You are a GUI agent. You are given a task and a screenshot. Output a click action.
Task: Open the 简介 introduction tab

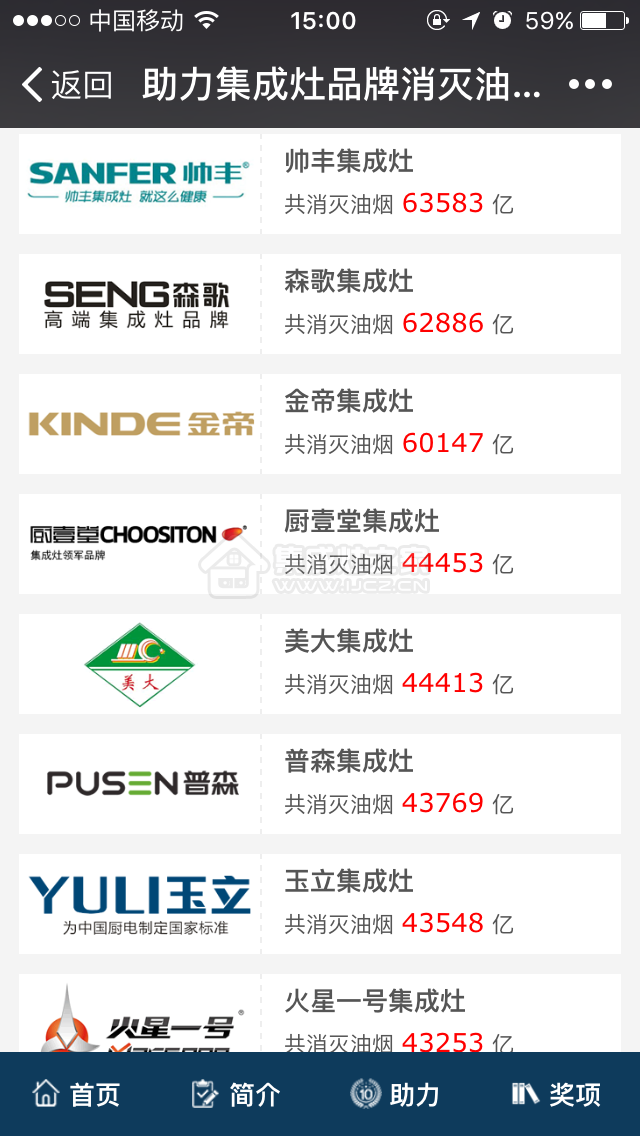pyautogui.click(x=236, y=1094)
